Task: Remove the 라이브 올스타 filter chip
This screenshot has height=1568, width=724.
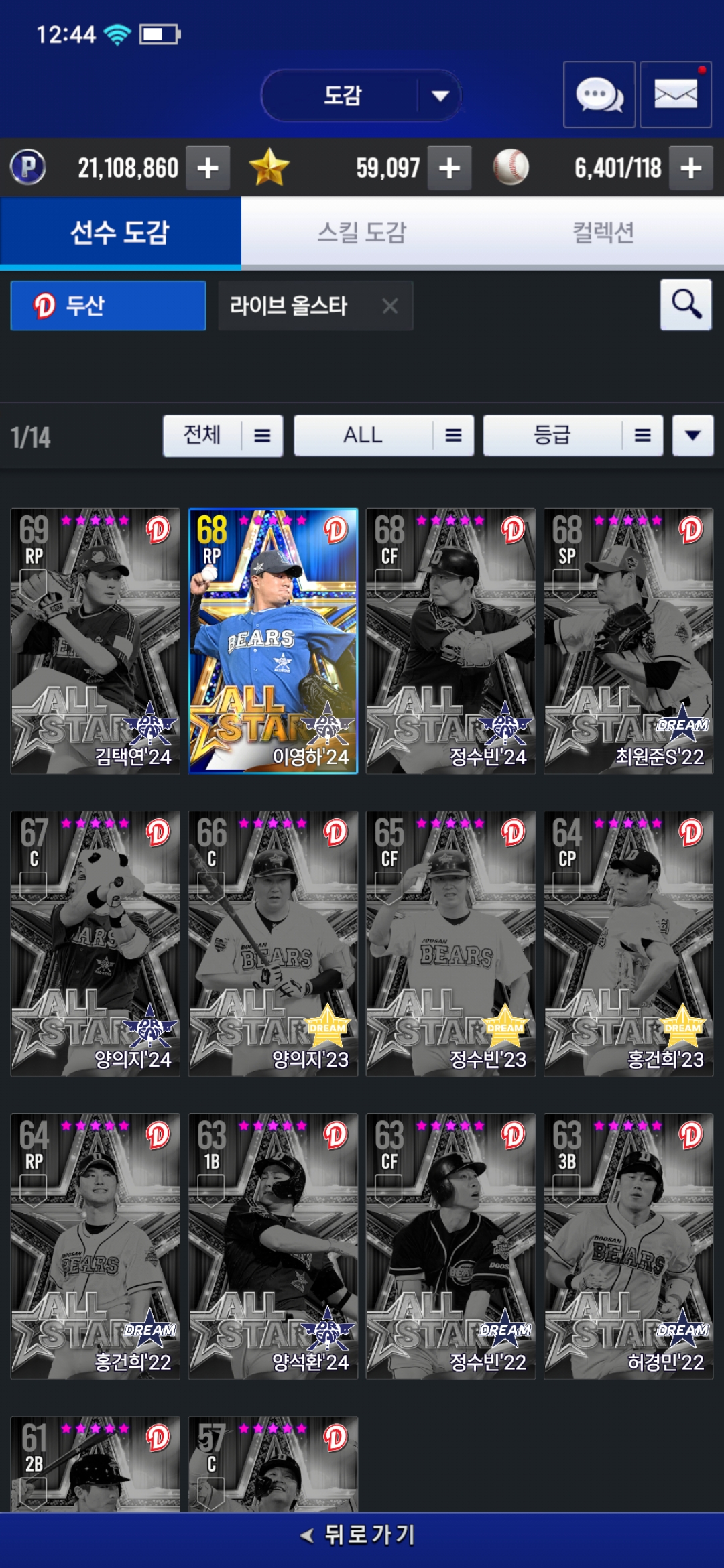Action: click(390, 306)
